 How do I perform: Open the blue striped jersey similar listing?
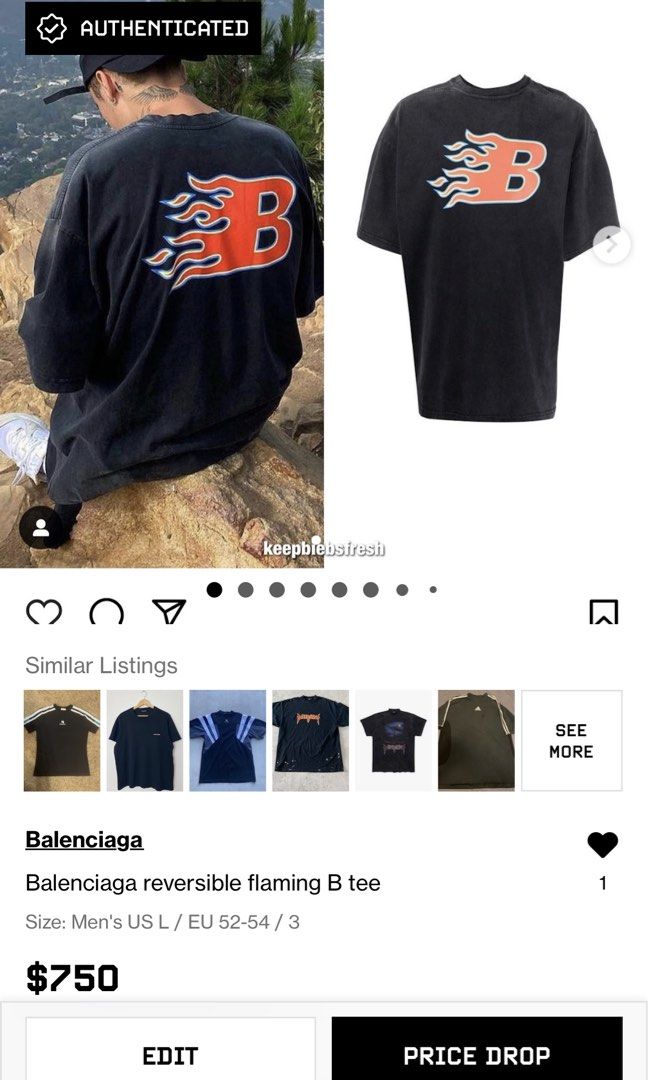pos(228,740)
